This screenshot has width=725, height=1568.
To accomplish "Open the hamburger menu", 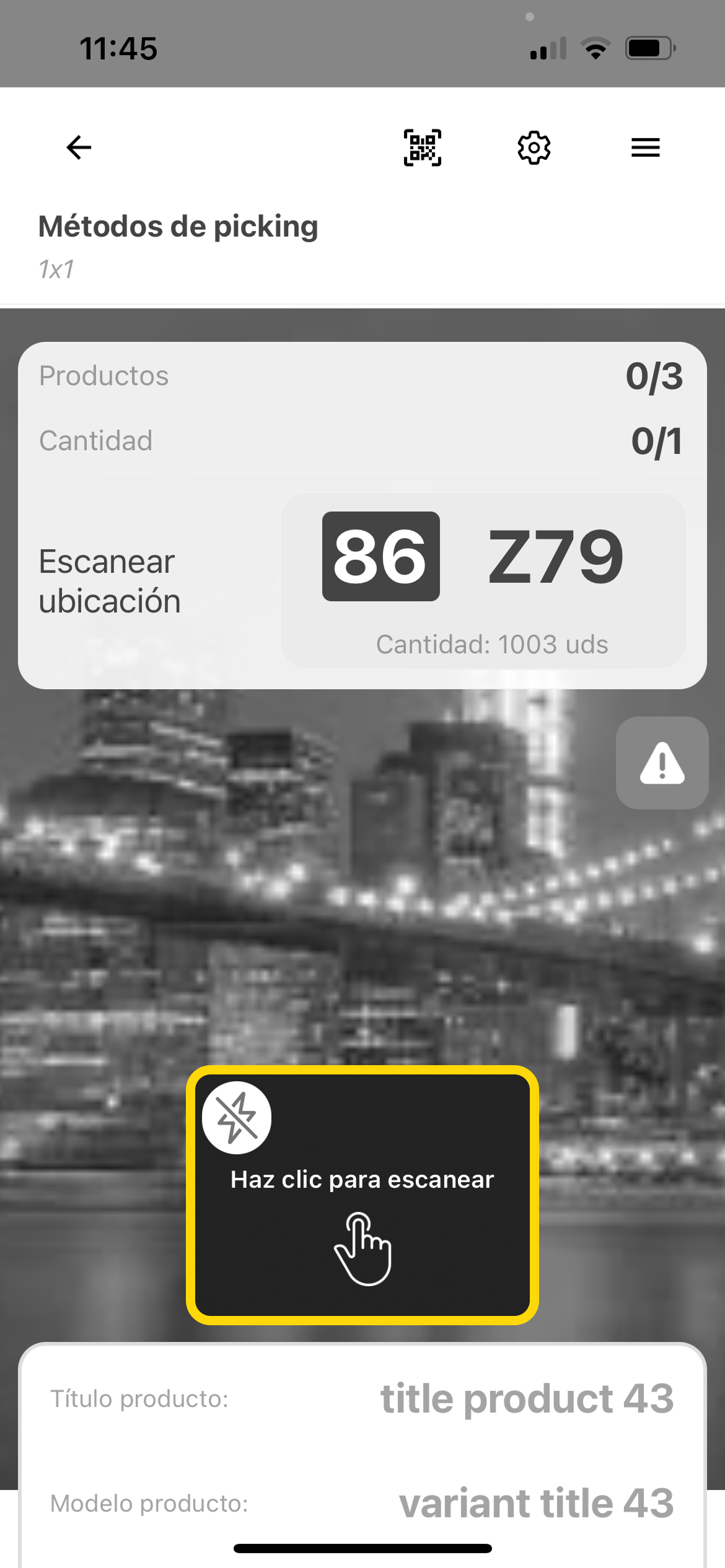I will tap(645, 147).
